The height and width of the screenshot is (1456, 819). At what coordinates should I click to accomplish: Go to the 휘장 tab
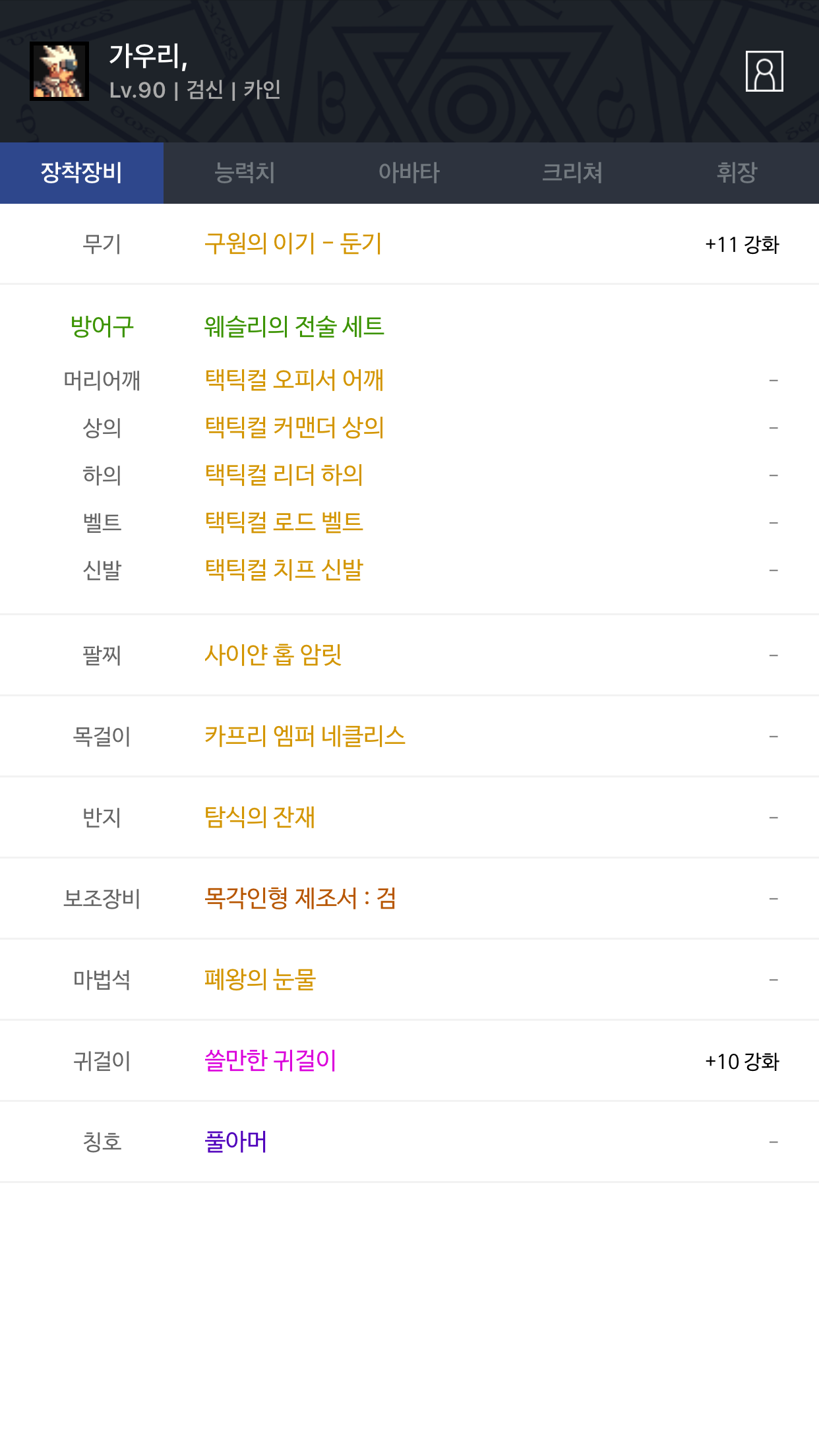tap(737, 173)
